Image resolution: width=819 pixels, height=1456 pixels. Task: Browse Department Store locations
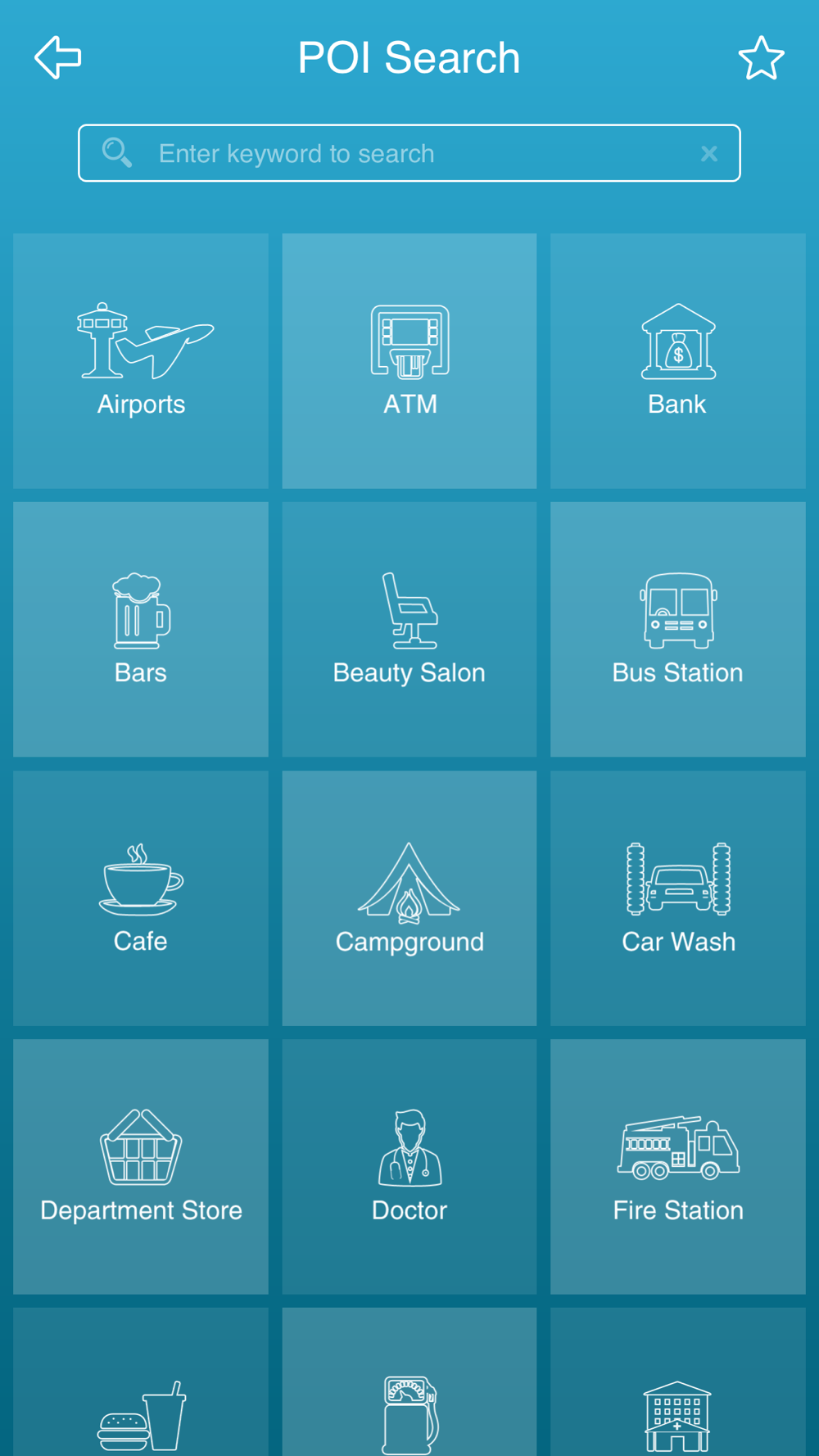click(141, 1167)
